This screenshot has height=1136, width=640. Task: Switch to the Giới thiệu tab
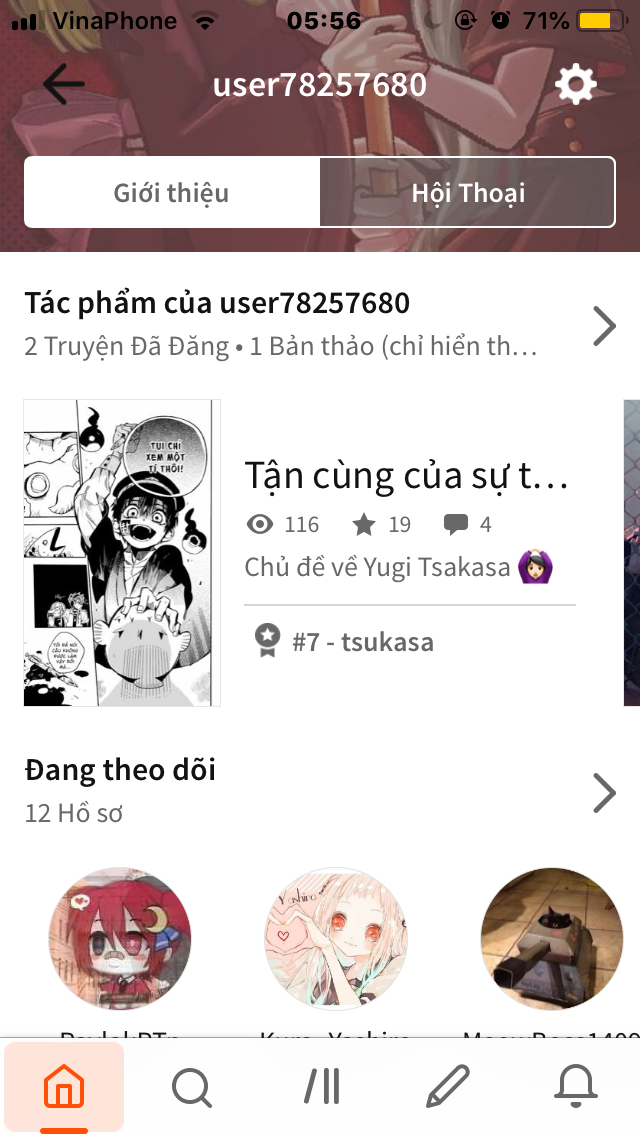pos(171,192)
